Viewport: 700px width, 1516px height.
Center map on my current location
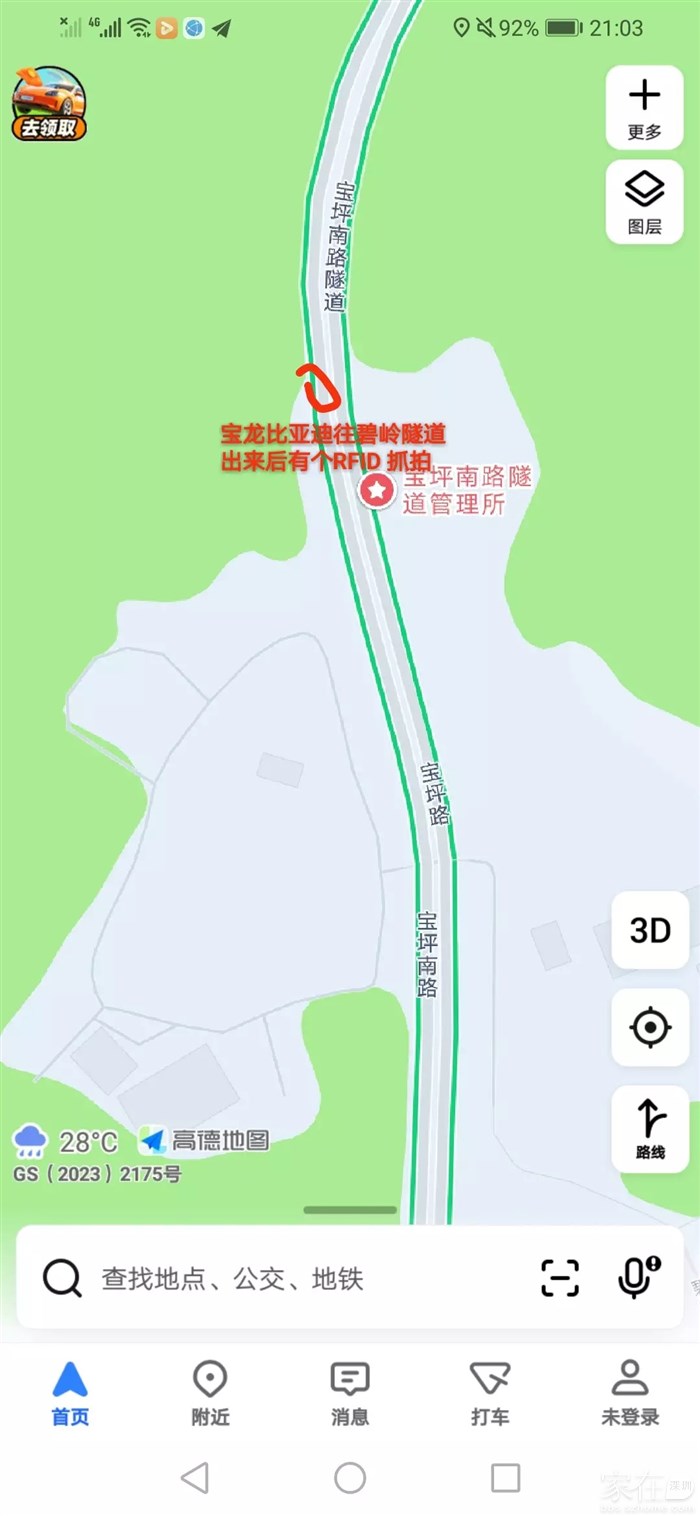[x=650, y=1027]
